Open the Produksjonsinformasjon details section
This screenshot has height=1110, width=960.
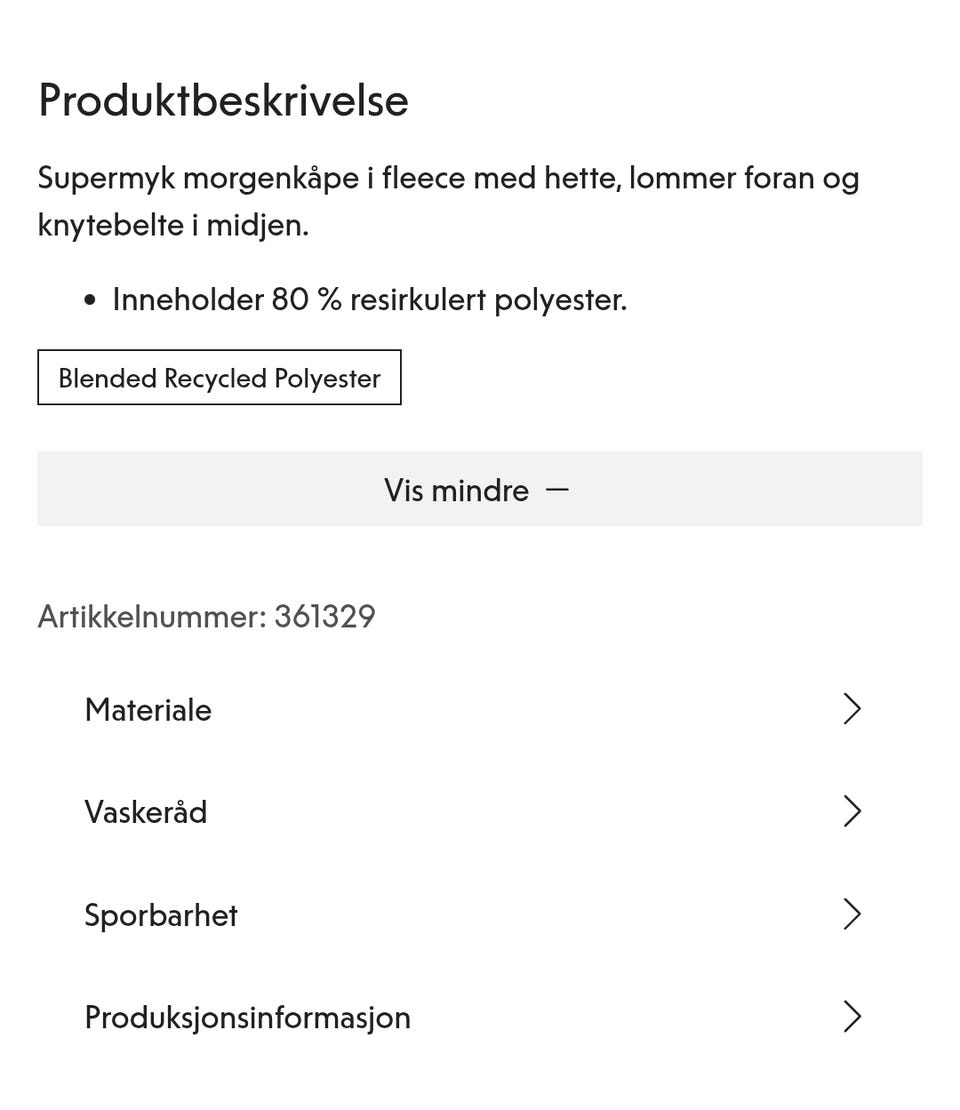pos(247,1016)
